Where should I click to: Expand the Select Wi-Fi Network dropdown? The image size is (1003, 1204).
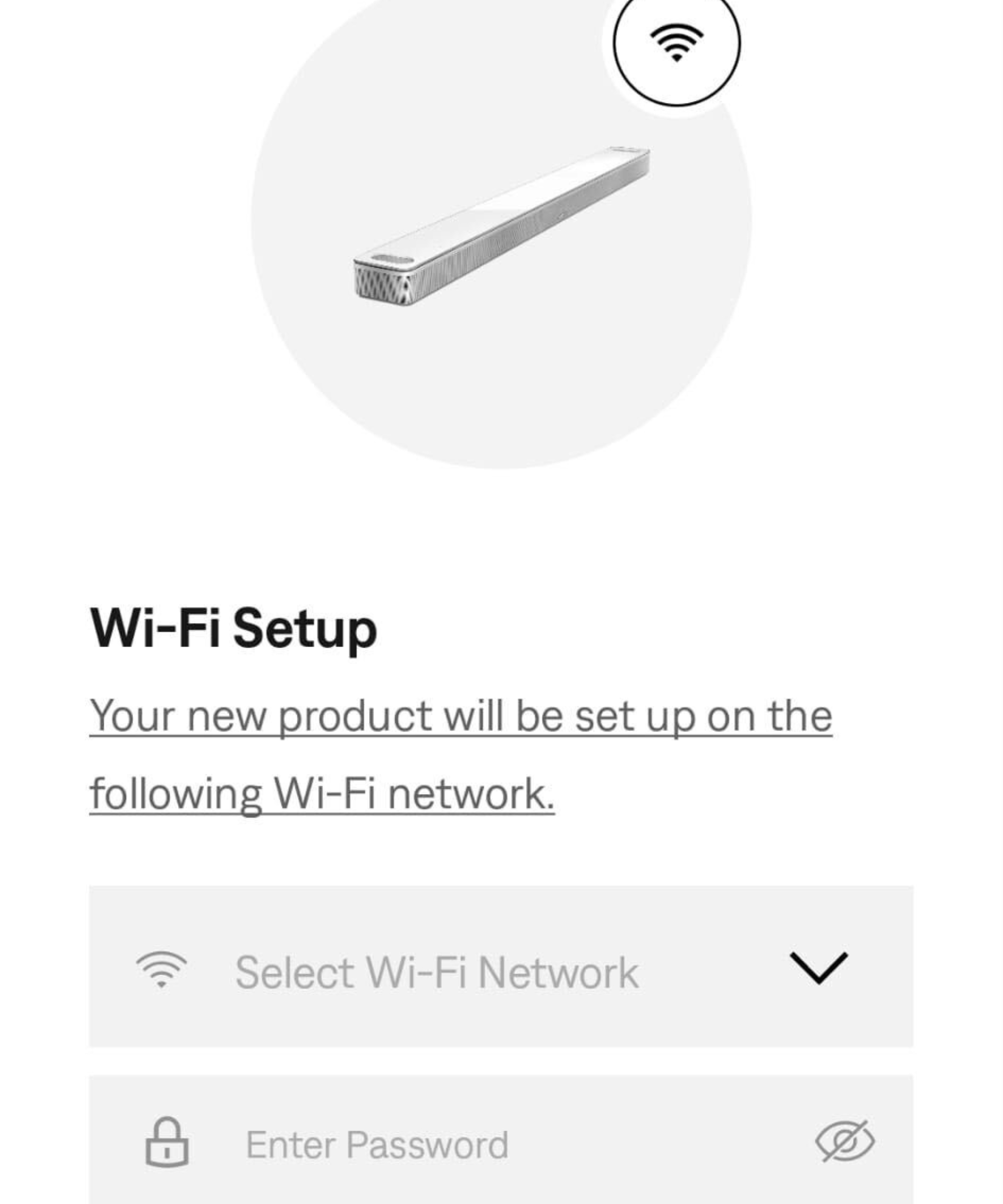pyautogui.click(x=818, y=968)
